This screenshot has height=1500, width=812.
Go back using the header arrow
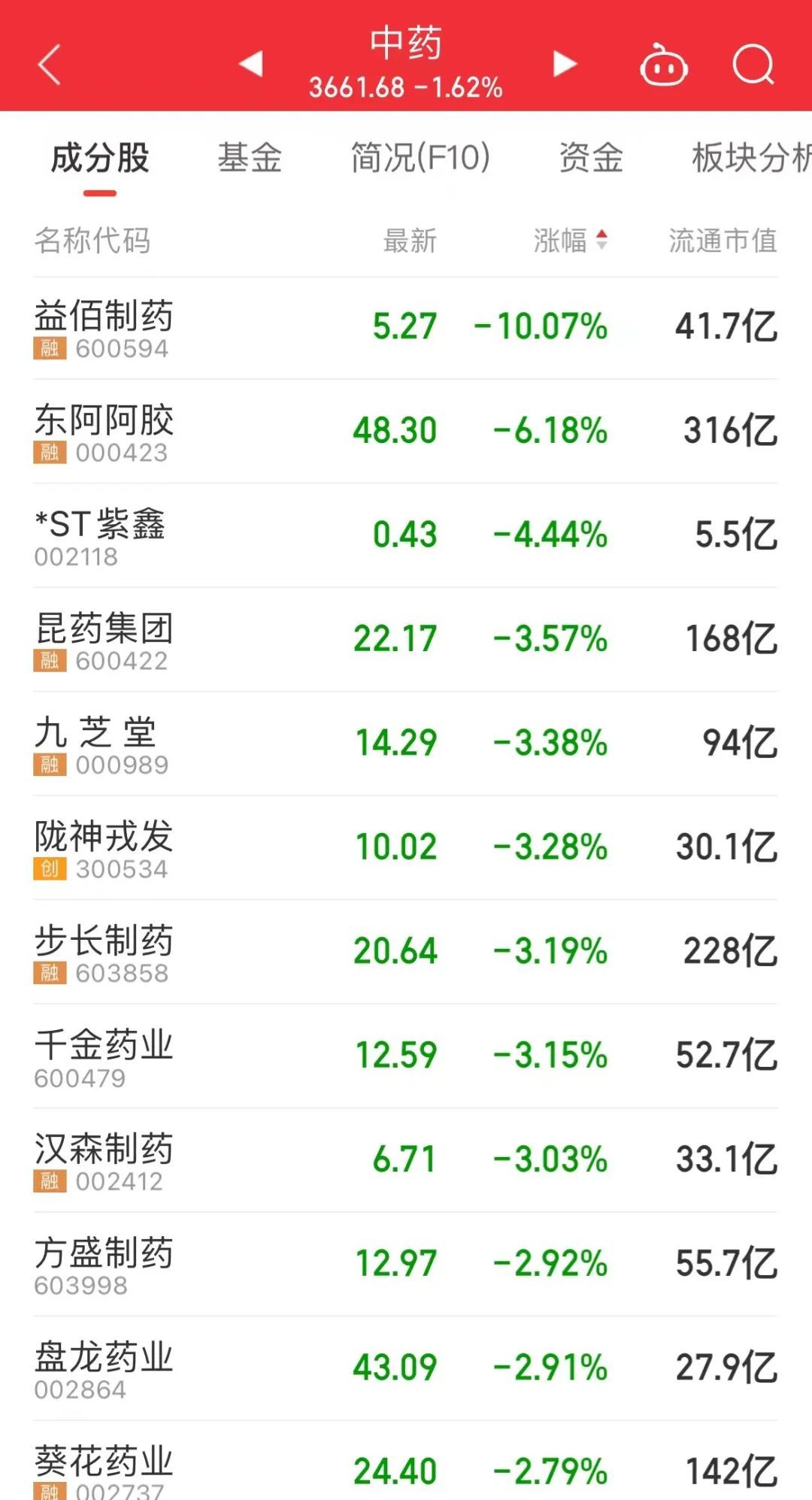(50, 65)
